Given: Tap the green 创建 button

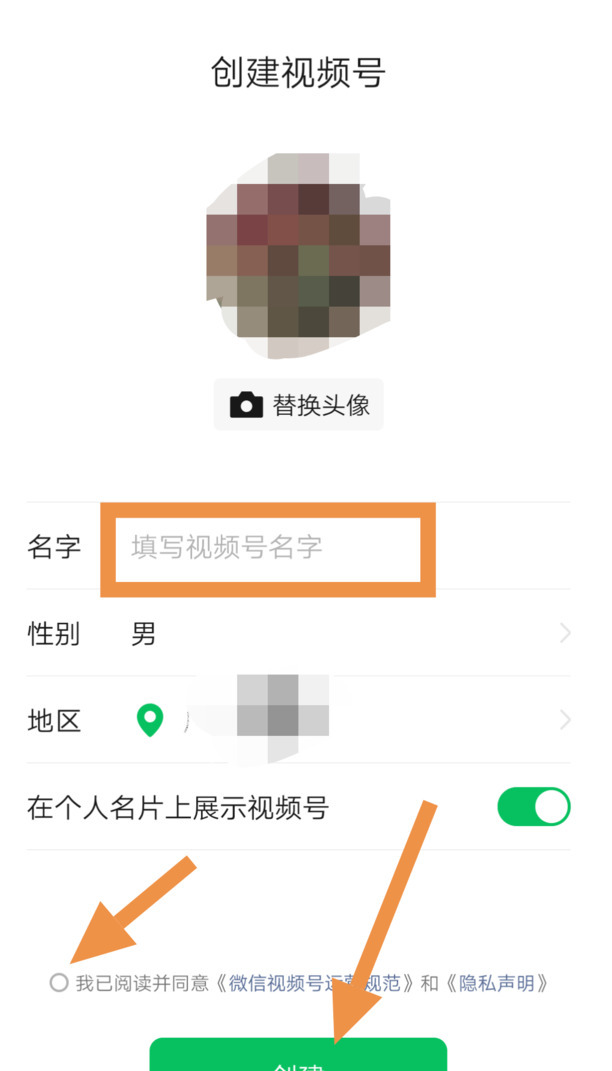Looking at the screenshot, I should pyautogui.click(x=298, y=1055).
